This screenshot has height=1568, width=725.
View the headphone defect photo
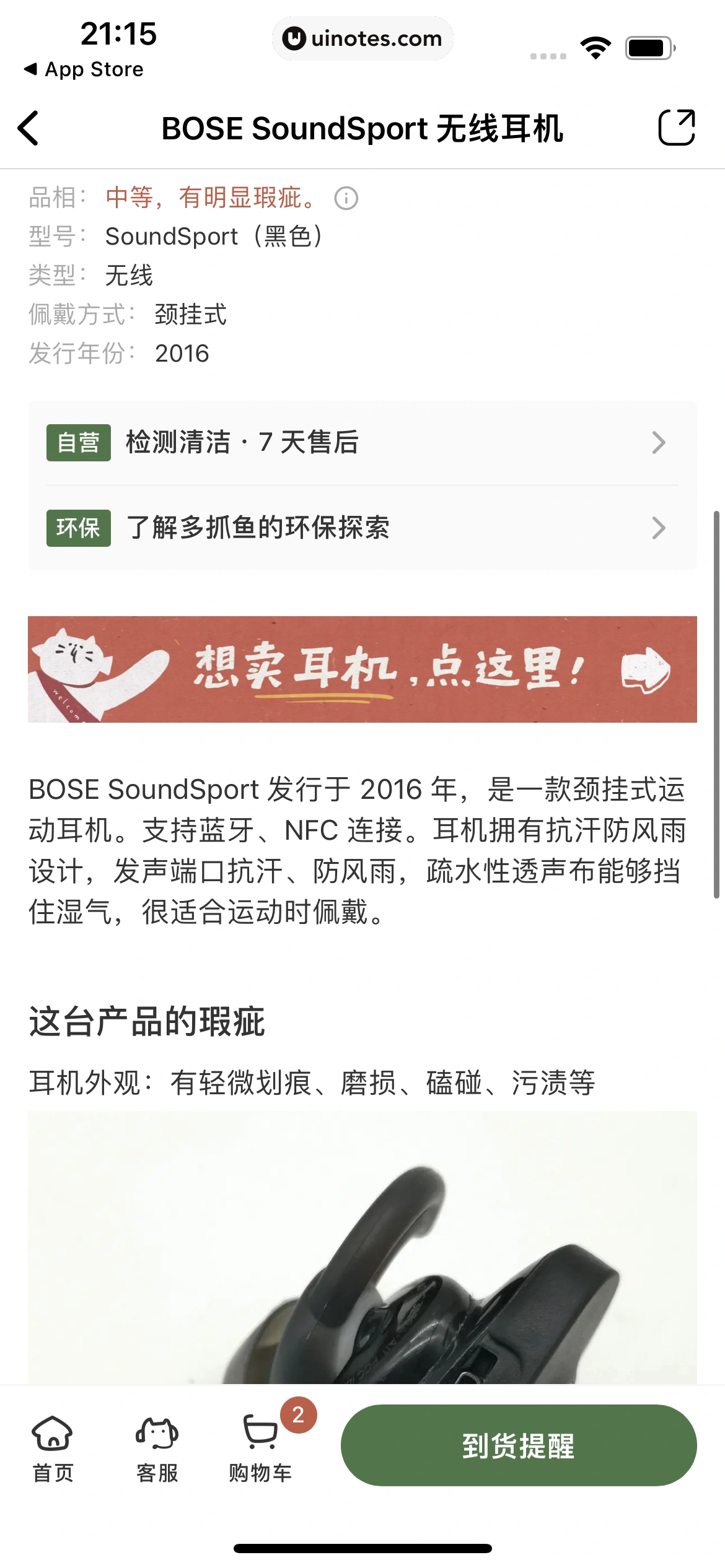point(362,1270)
